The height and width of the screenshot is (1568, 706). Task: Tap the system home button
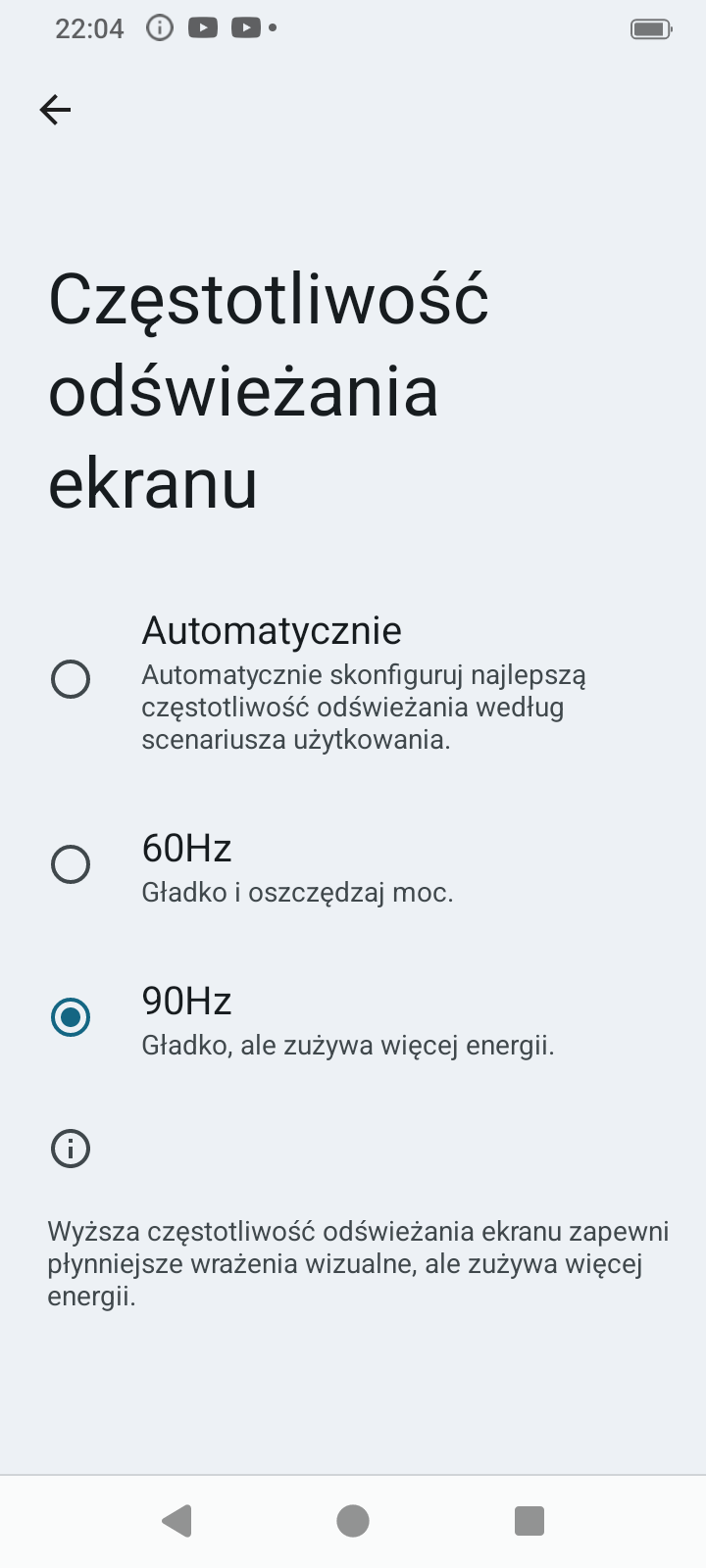click(353, 1521)
